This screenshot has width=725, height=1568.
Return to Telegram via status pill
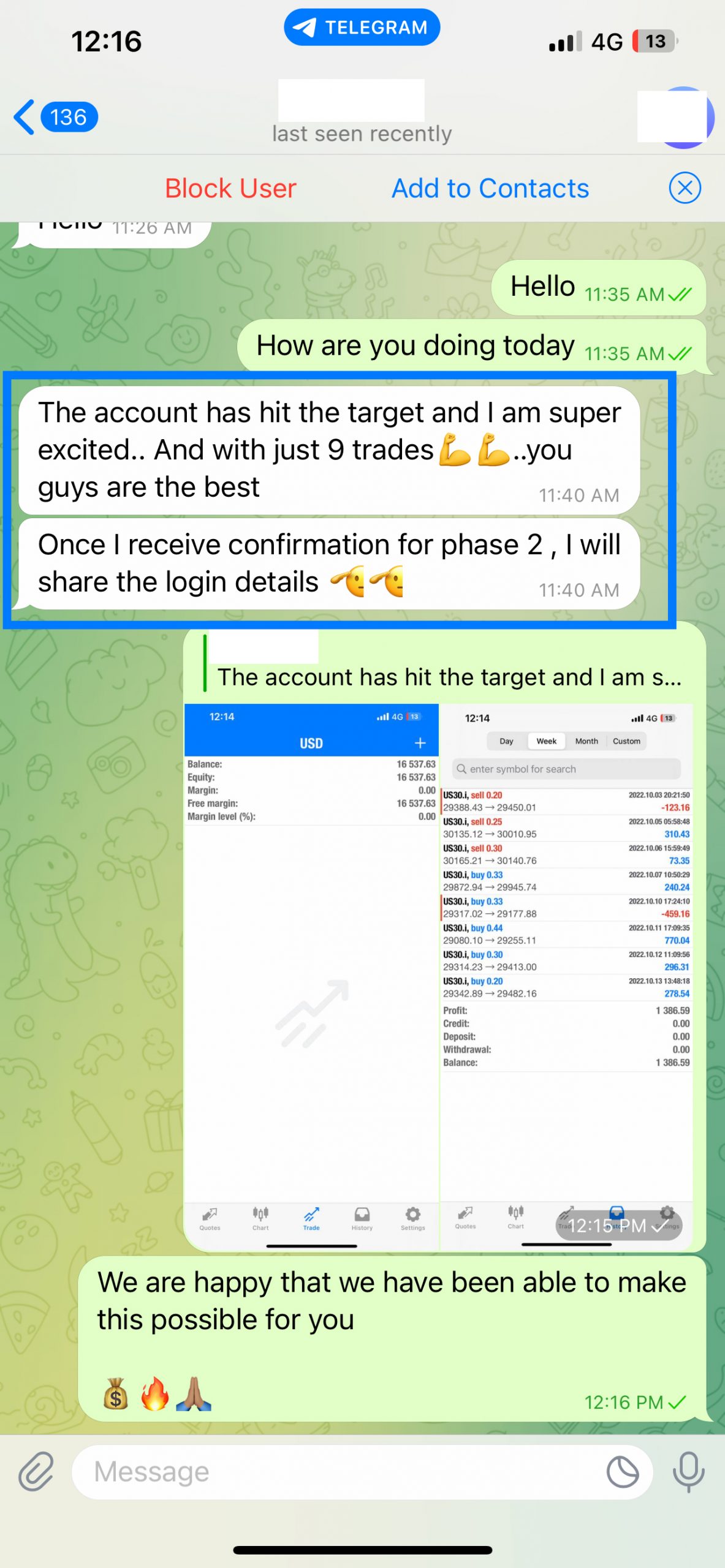pos(362,28)
